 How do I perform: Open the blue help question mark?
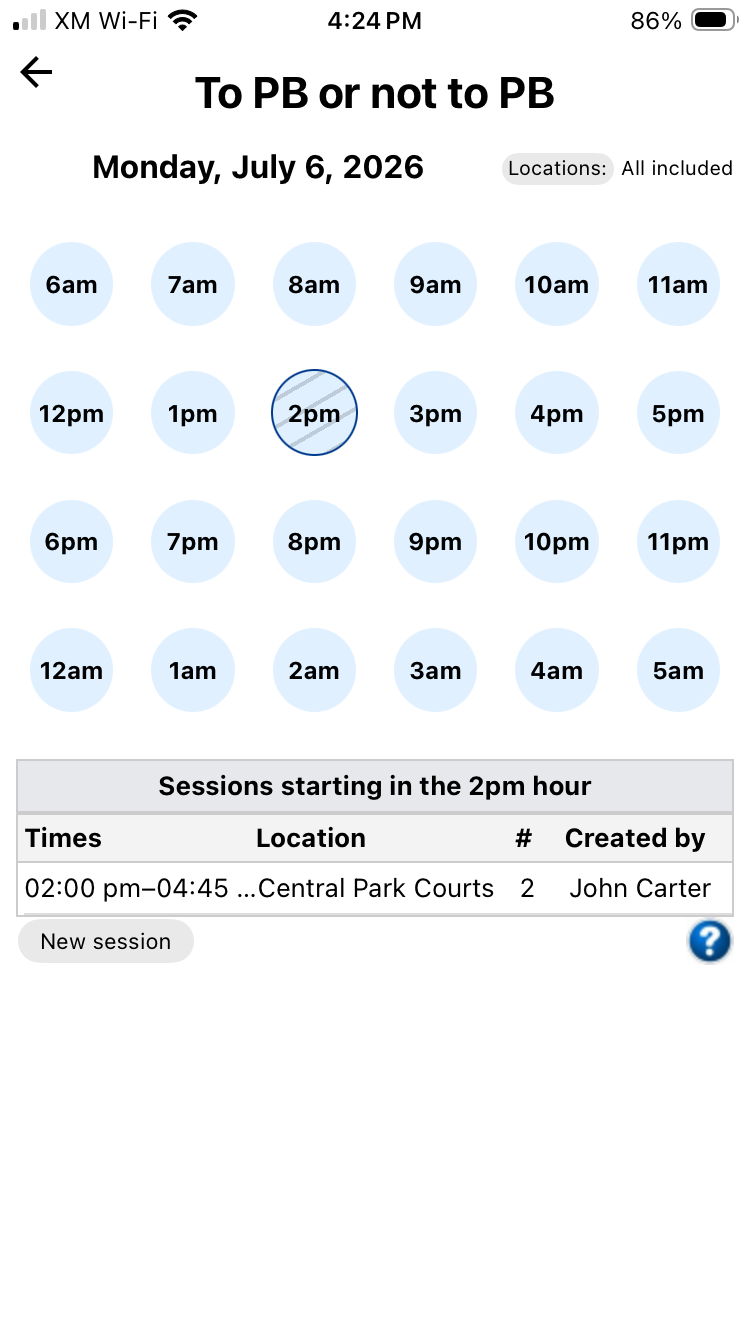click(710, 942)
